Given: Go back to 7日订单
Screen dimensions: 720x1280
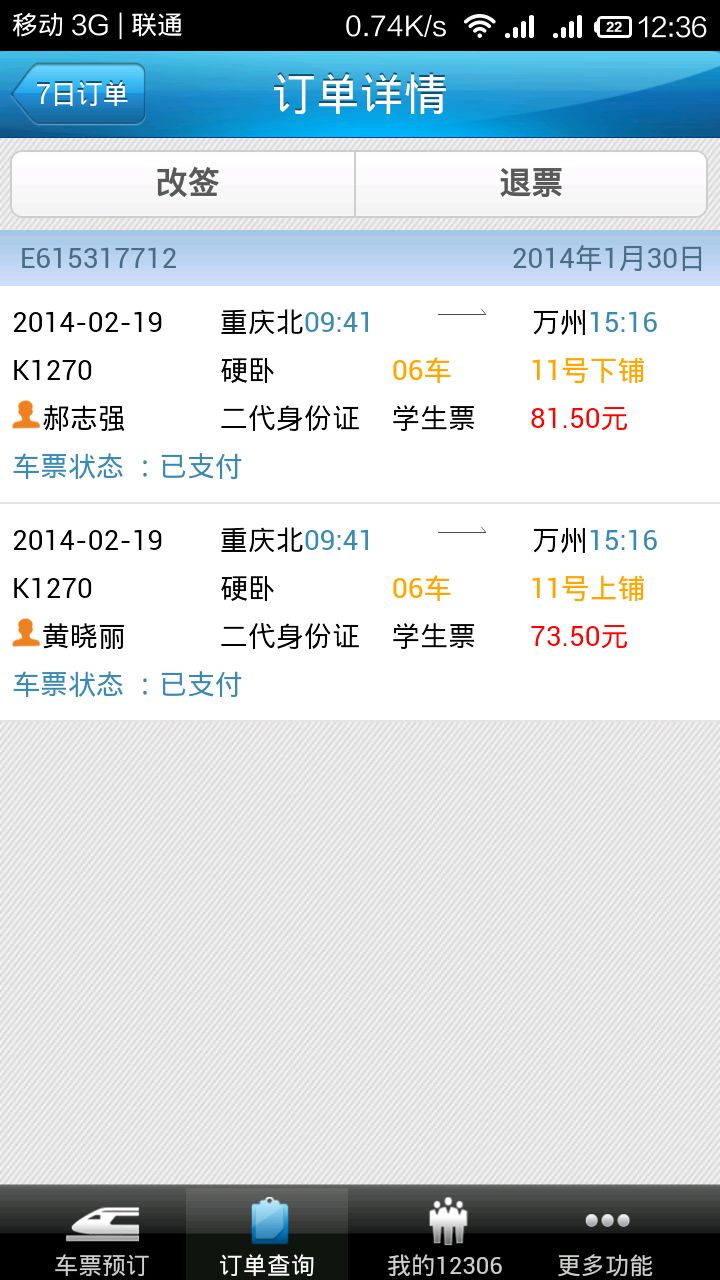Looking at the screenshot, I should pos(78,94).
